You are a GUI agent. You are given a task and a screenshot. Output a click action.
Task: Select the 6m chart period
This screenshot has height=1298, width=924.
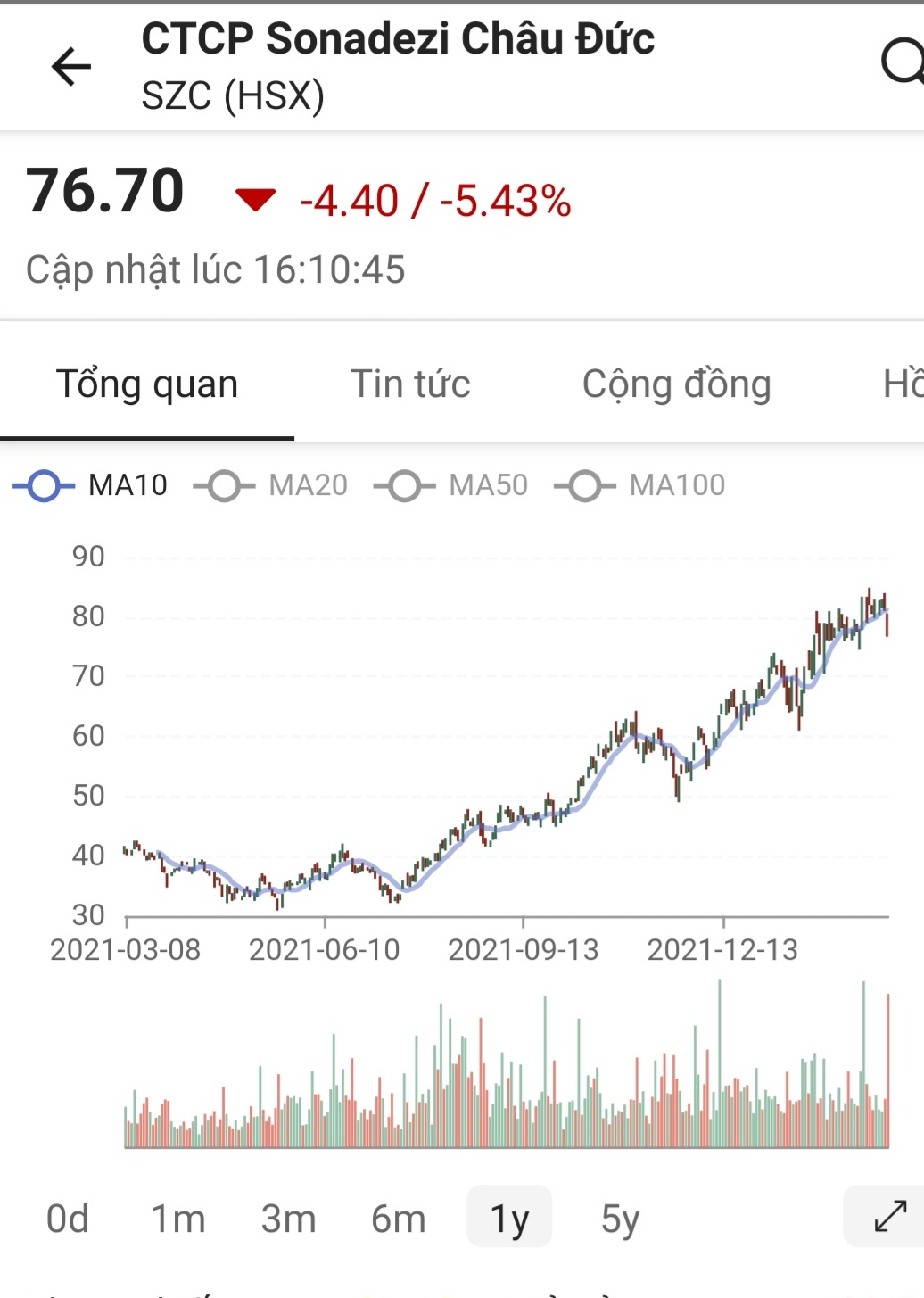pyautogui.click(x=399, y=1219)
